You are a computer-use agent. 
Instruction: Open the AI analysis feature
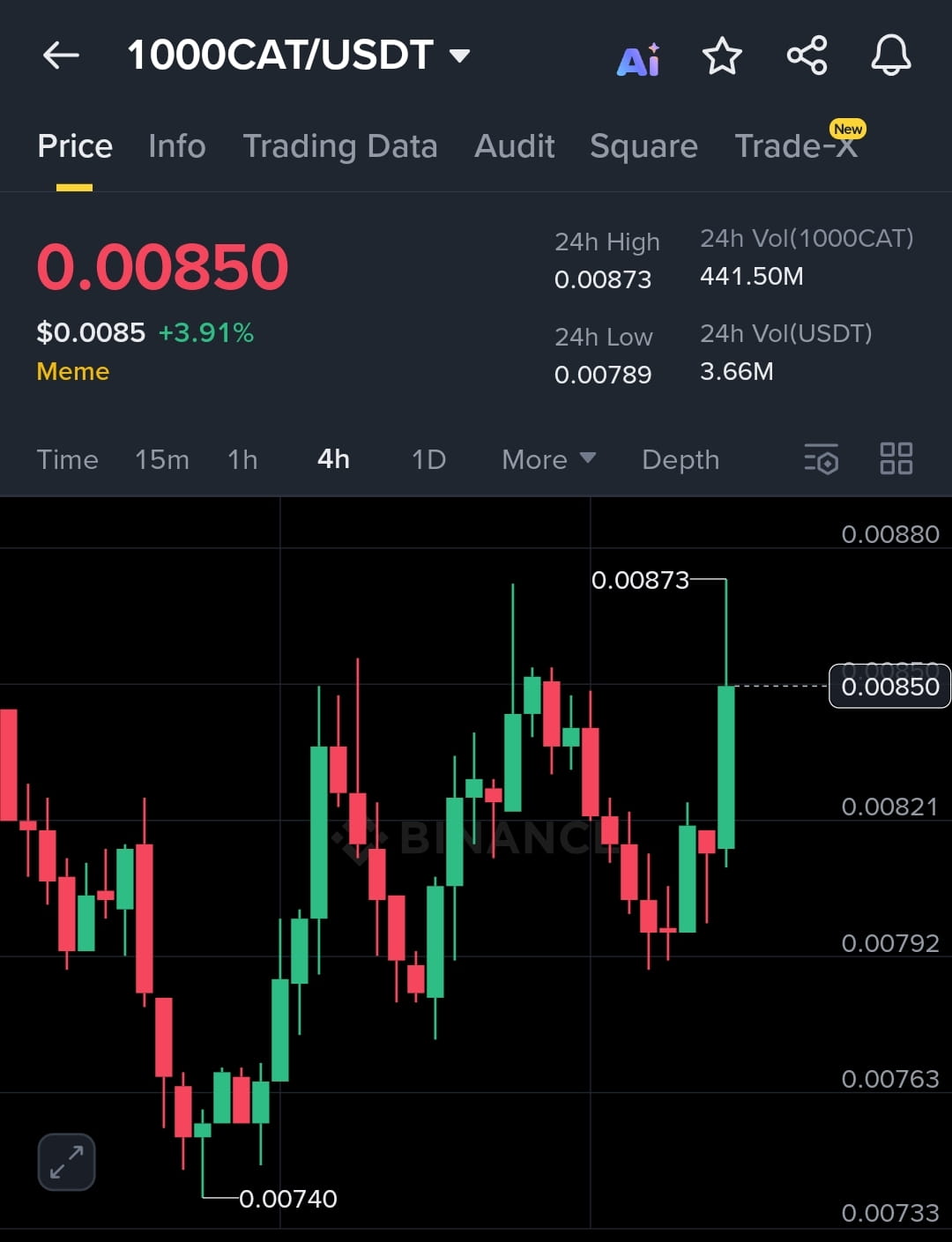tap(638, 59)
